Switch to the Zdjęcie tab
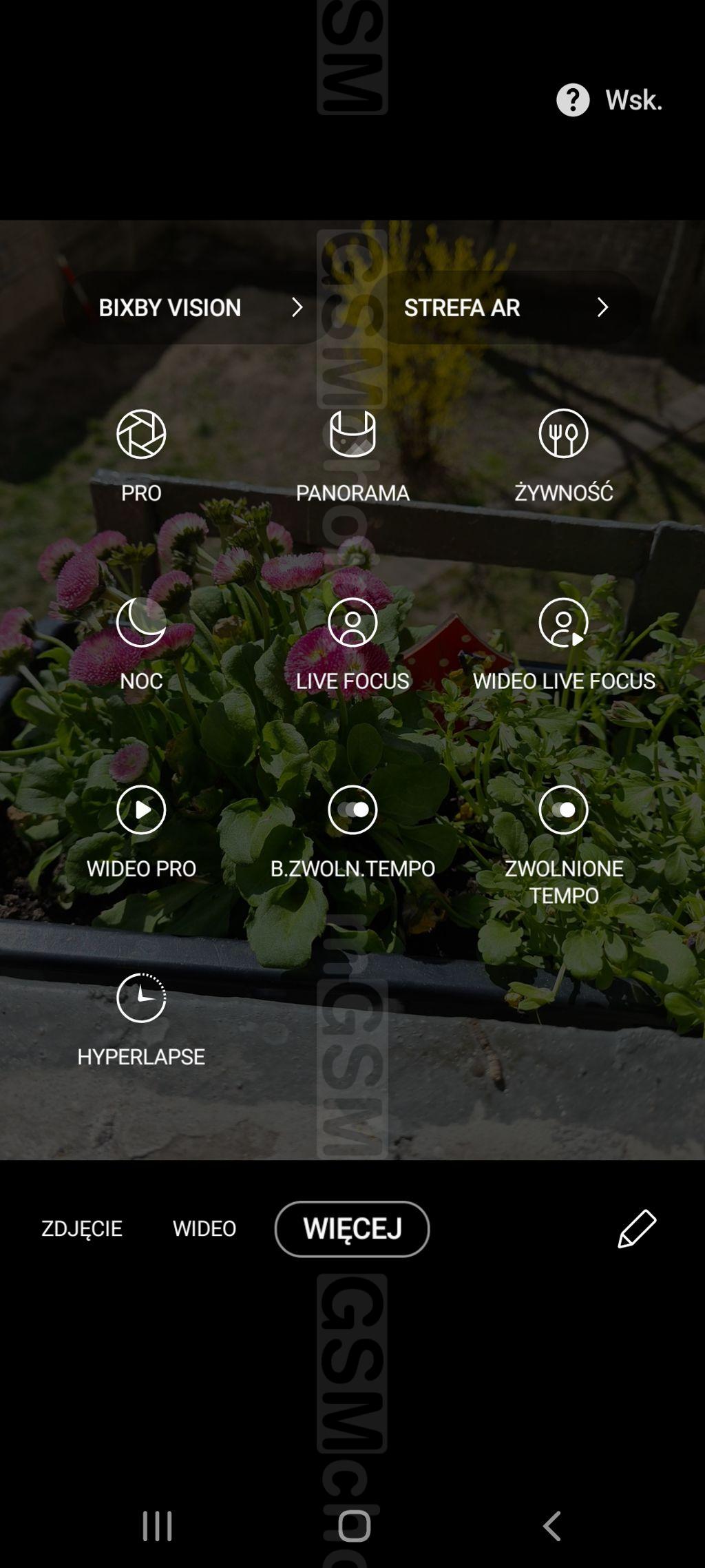The image size is (705, 1568). point(82,1228)
